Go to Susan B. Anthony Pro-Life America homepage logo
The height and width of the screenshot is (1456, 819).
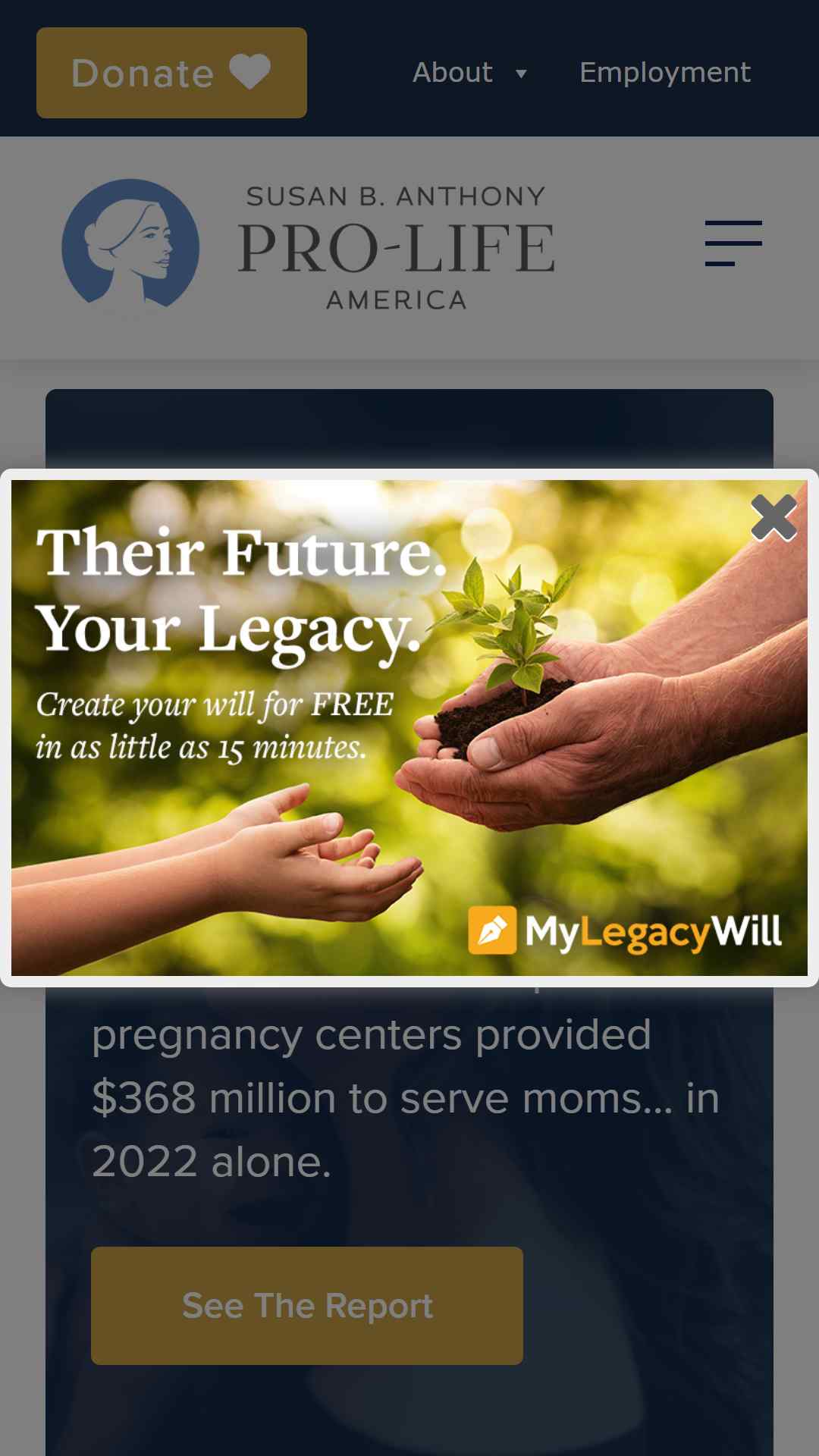point(309,247)
